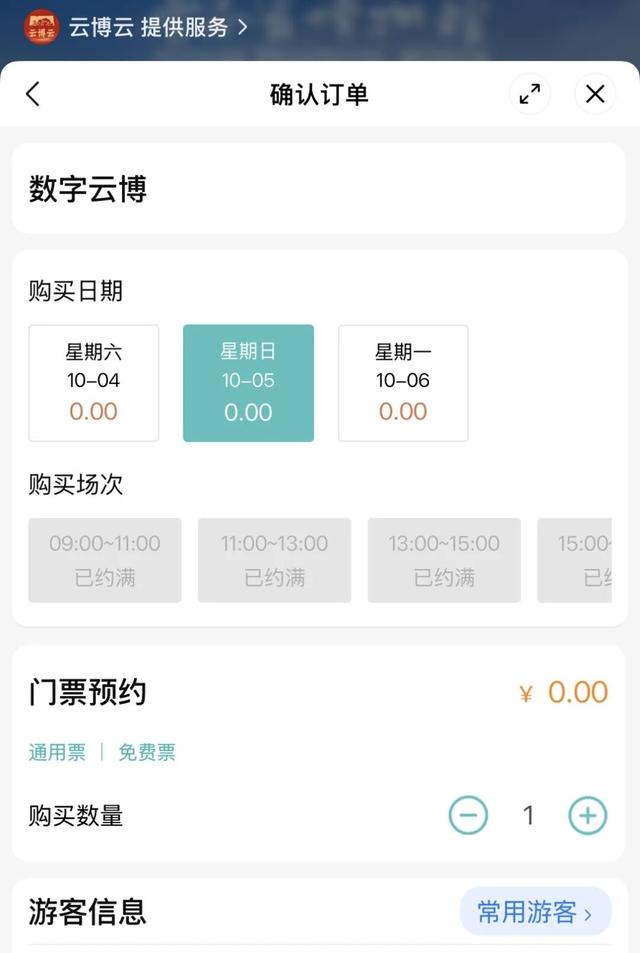
Task: Pick the 09:00~11:00 session
Action: (105, 560)
